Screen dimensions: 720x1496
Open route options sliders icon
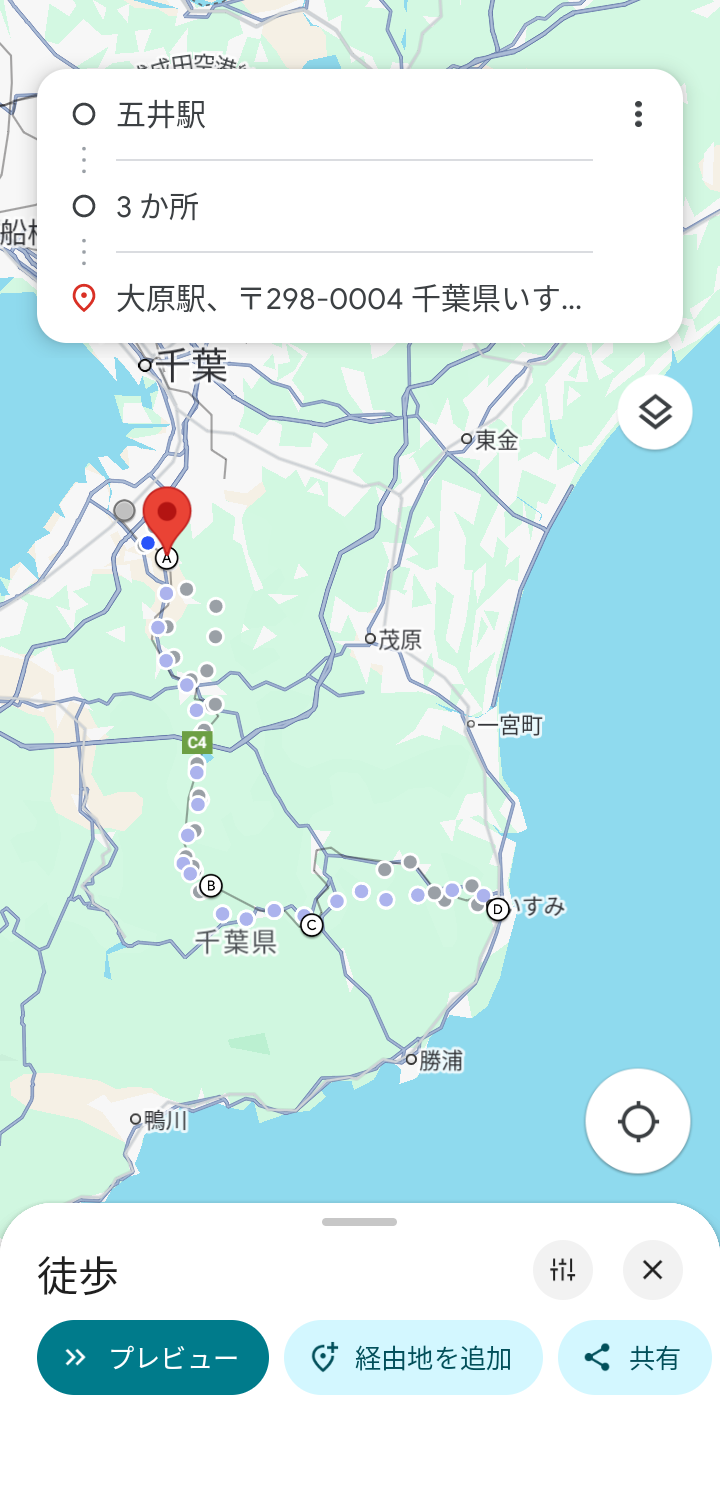click(563, 1270)
